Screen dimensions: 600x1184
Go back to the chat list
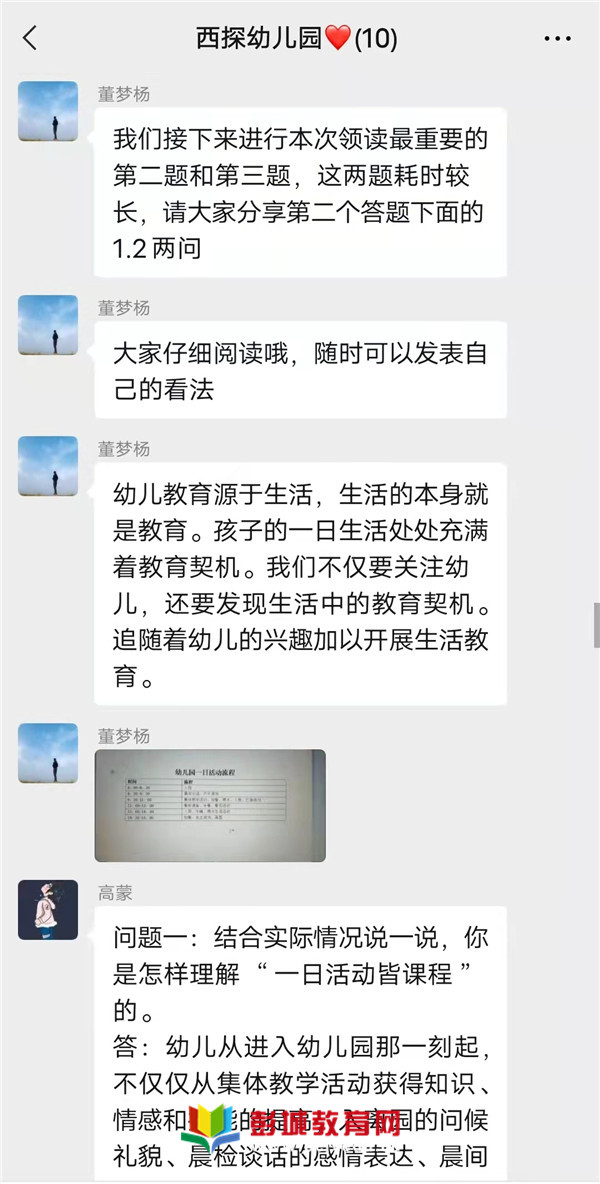point(30,39)
